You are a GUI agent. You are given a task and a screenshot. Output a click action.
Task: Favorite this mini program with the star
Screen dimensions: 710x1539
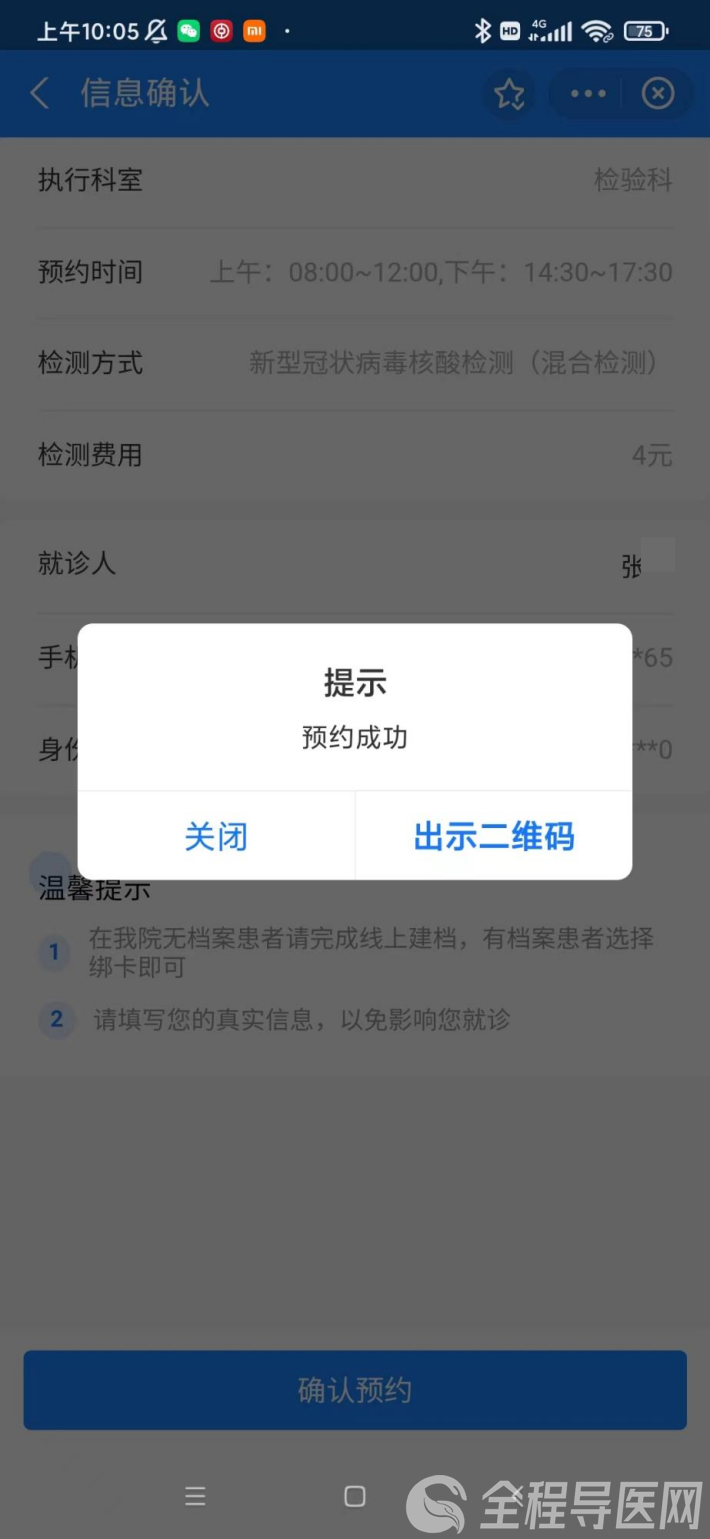tap(509, 94)
